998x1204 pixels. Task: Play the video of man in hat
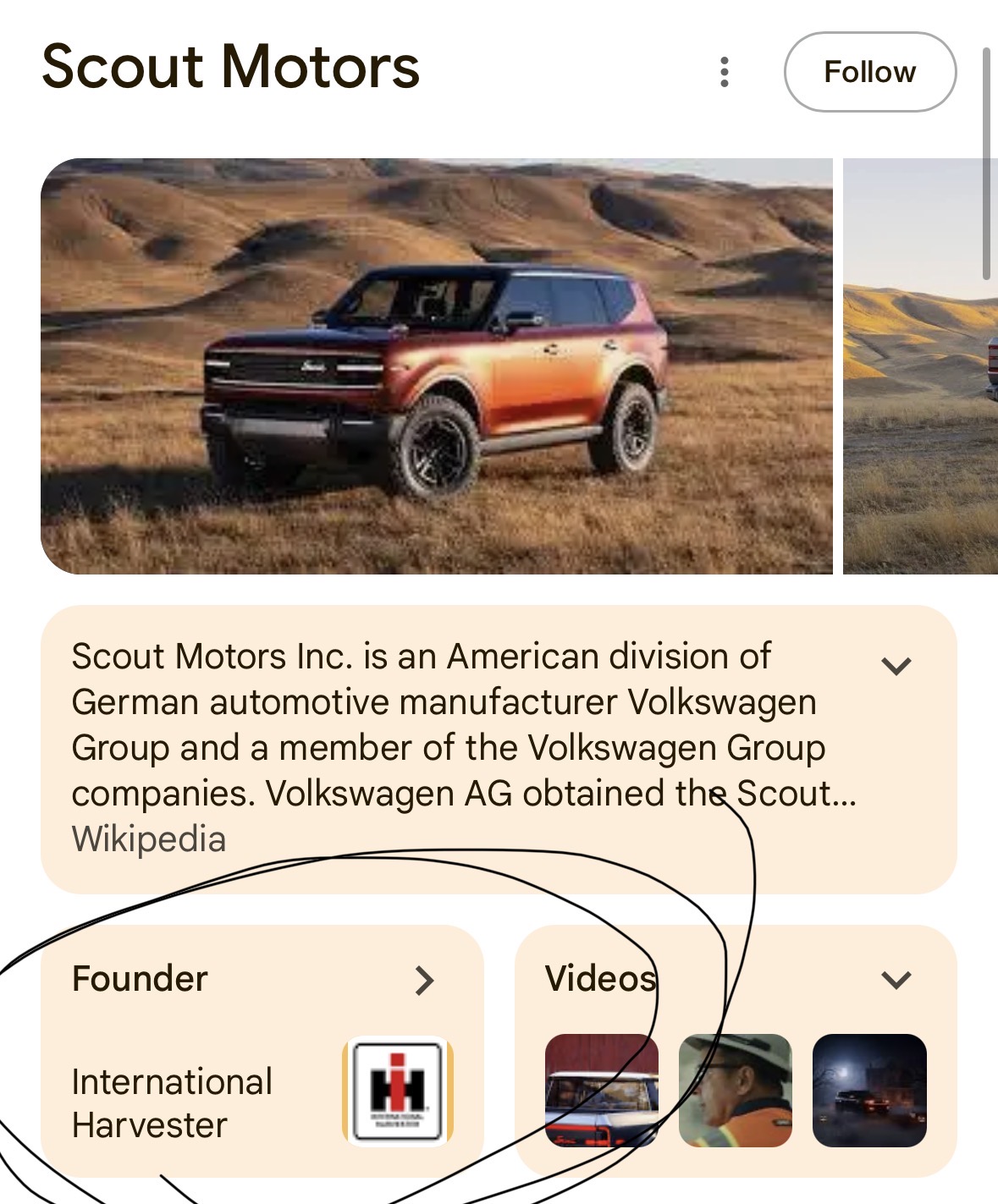[x=735, y=1090]
